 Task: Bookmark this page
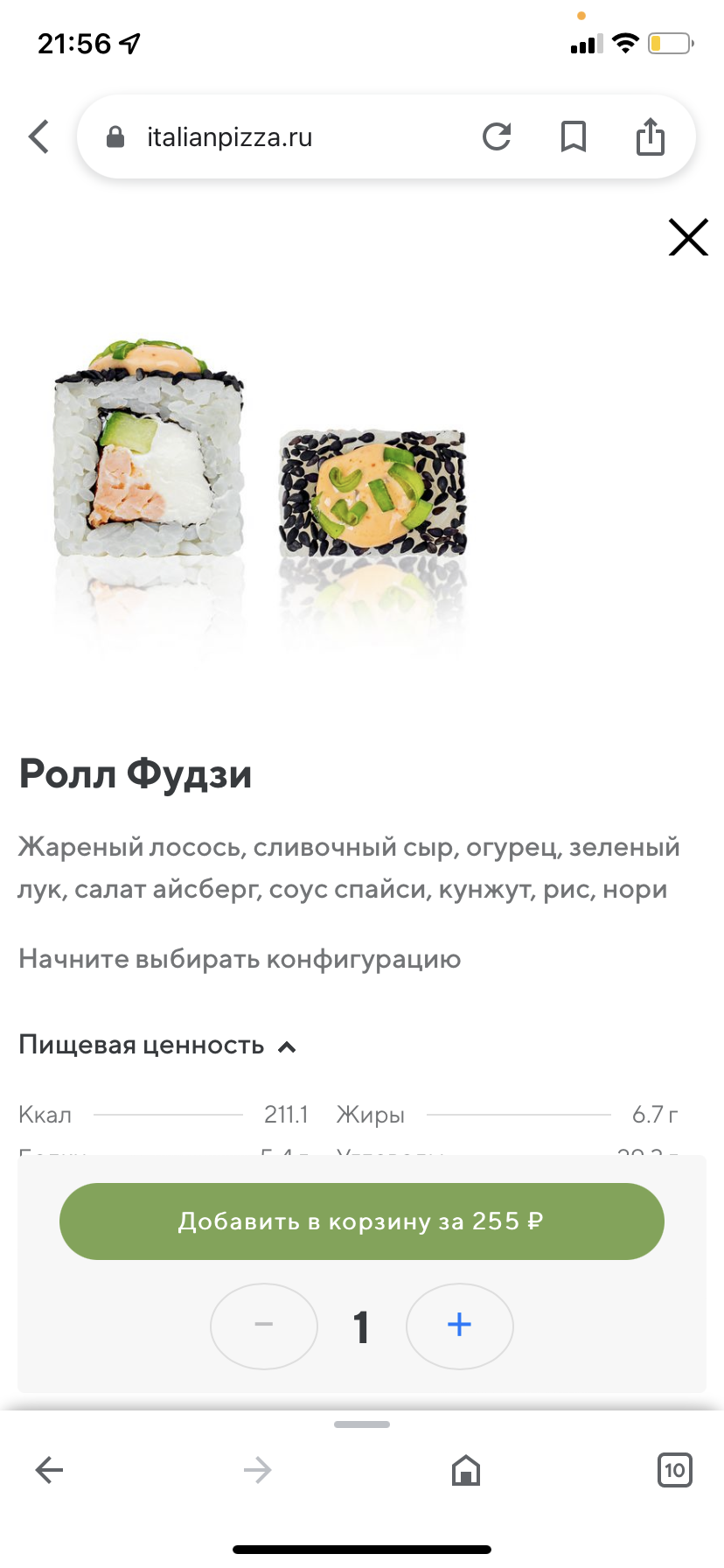(574, 136)
